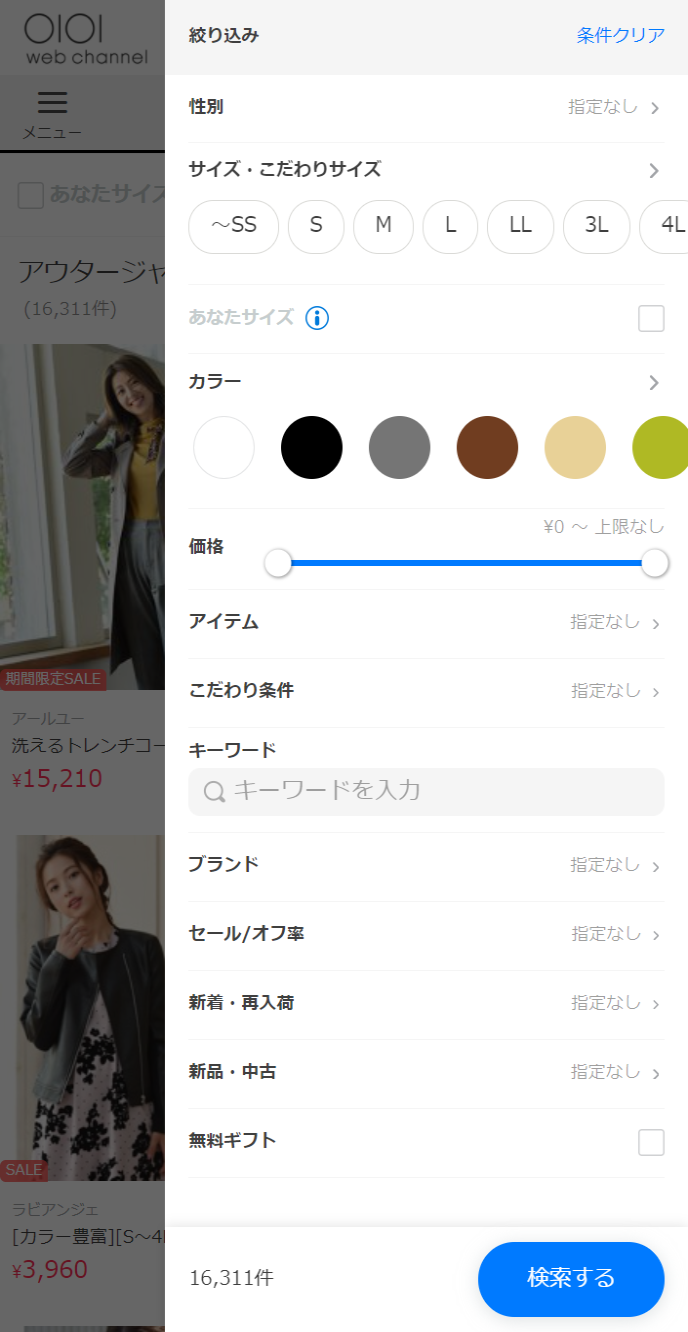Open the 性別 filter row
This screenshot has height=1332, width=688.
426,107
